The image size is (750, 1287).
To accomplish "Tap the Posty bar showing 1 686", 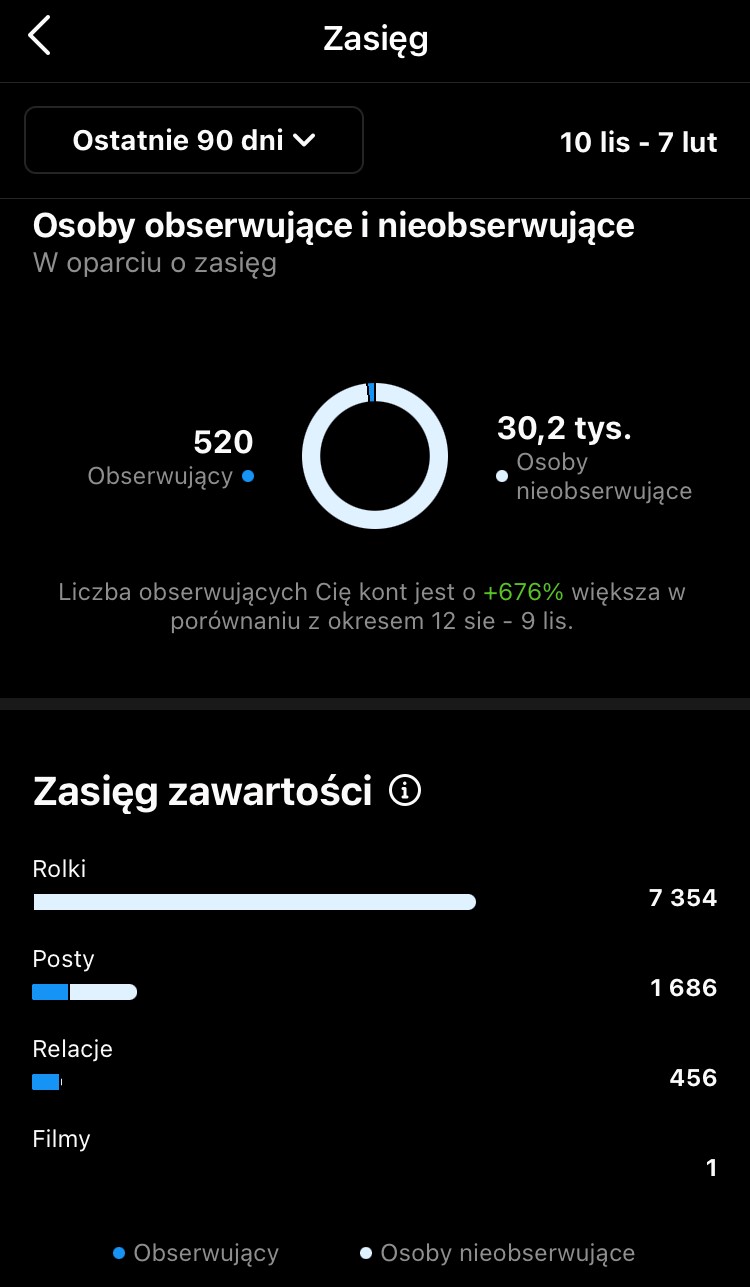I will tap(85, 992).
